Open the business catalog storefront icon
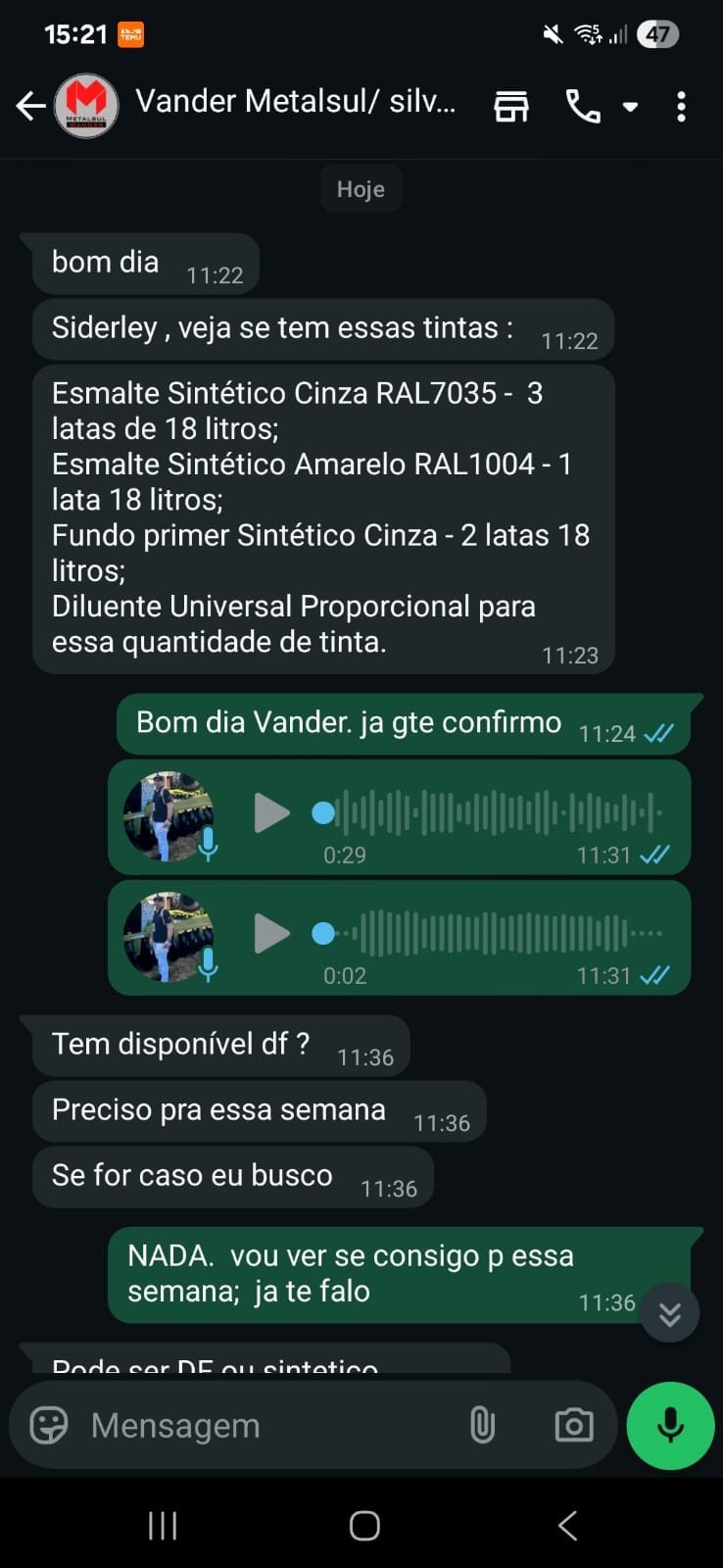Image resolution: width=723 pixels, height=1568 pixels. pos(510,106)
